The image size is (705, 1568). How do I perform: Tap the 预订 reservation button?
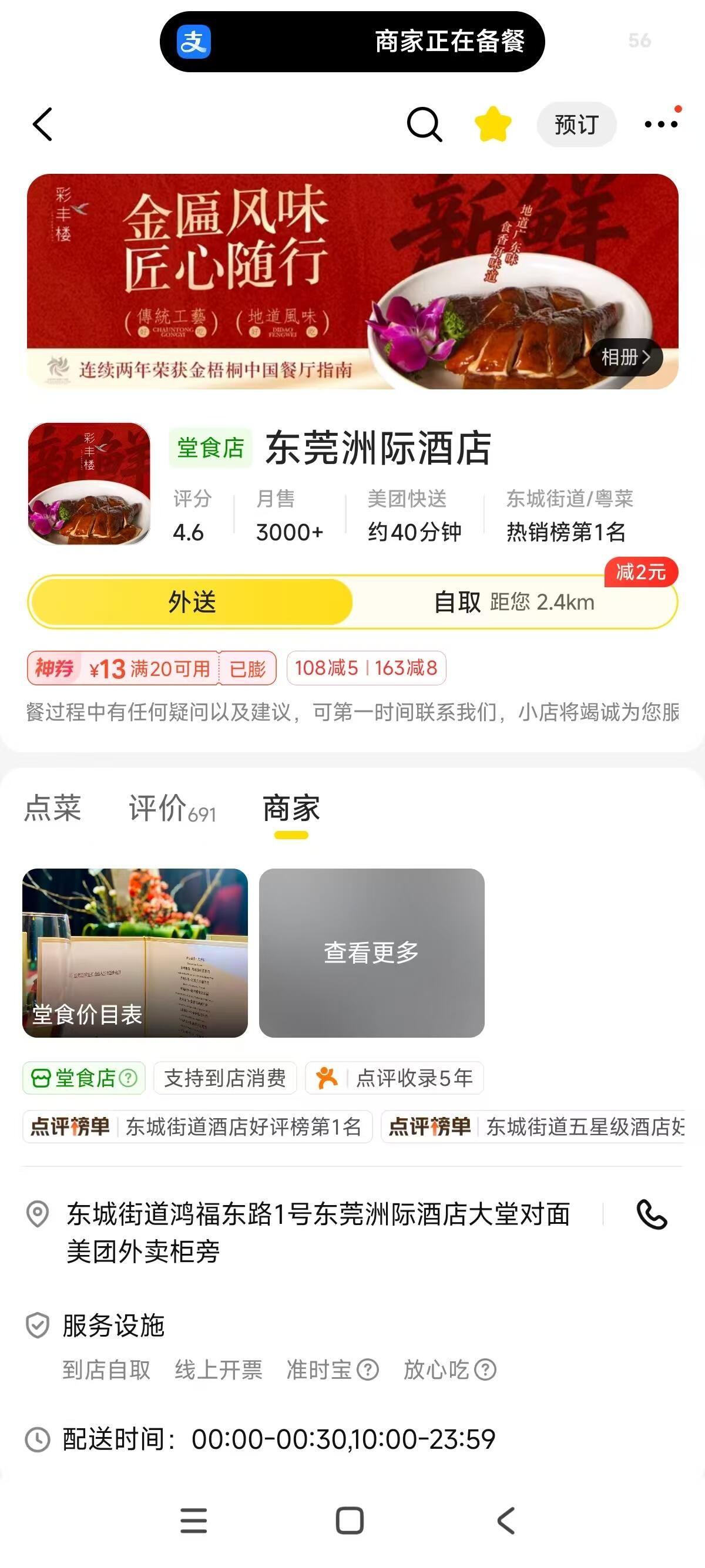coord(576,125)
